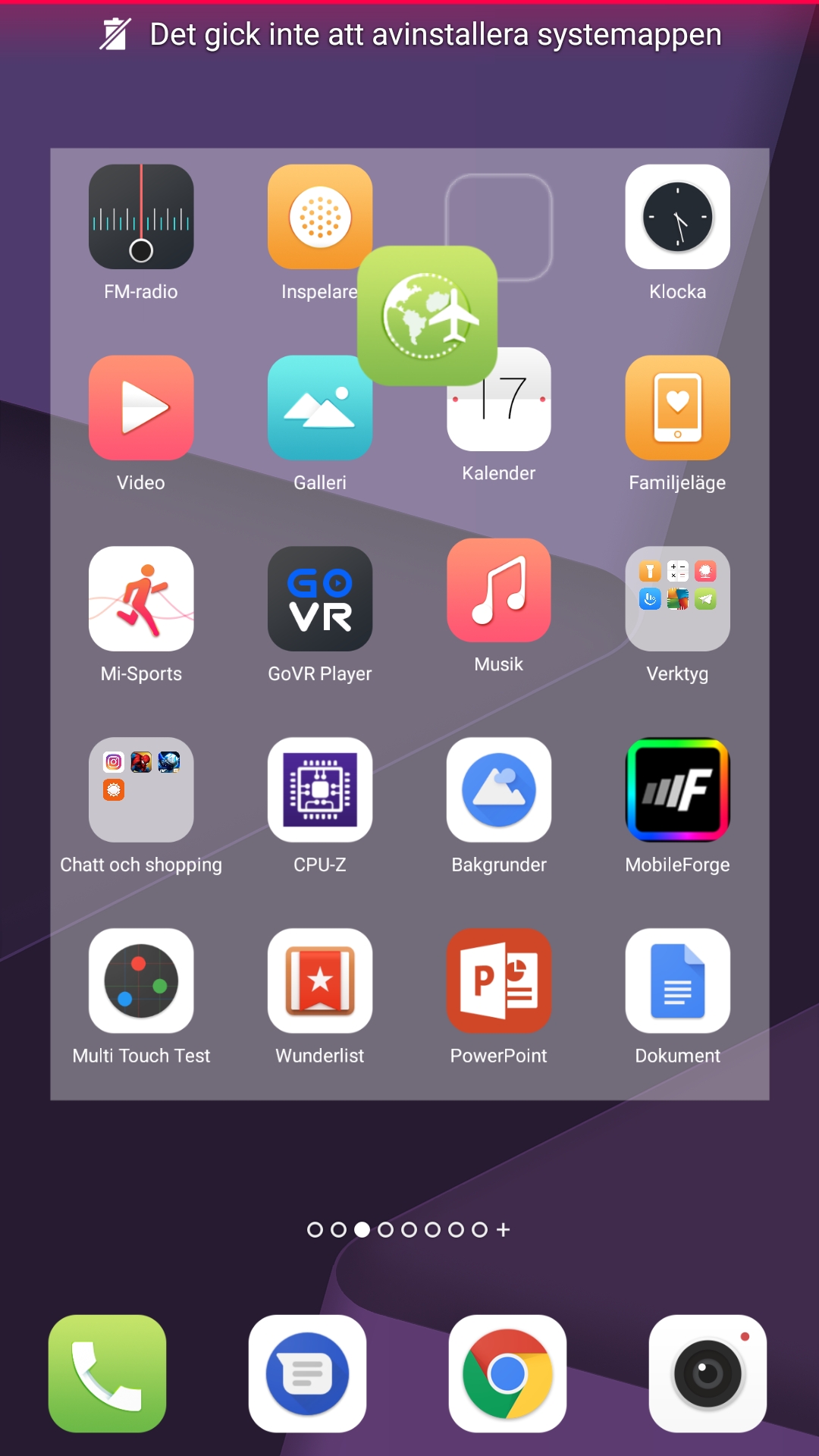Open the Familjeläge app
819x1456 pixels.
tap(677, 408)
